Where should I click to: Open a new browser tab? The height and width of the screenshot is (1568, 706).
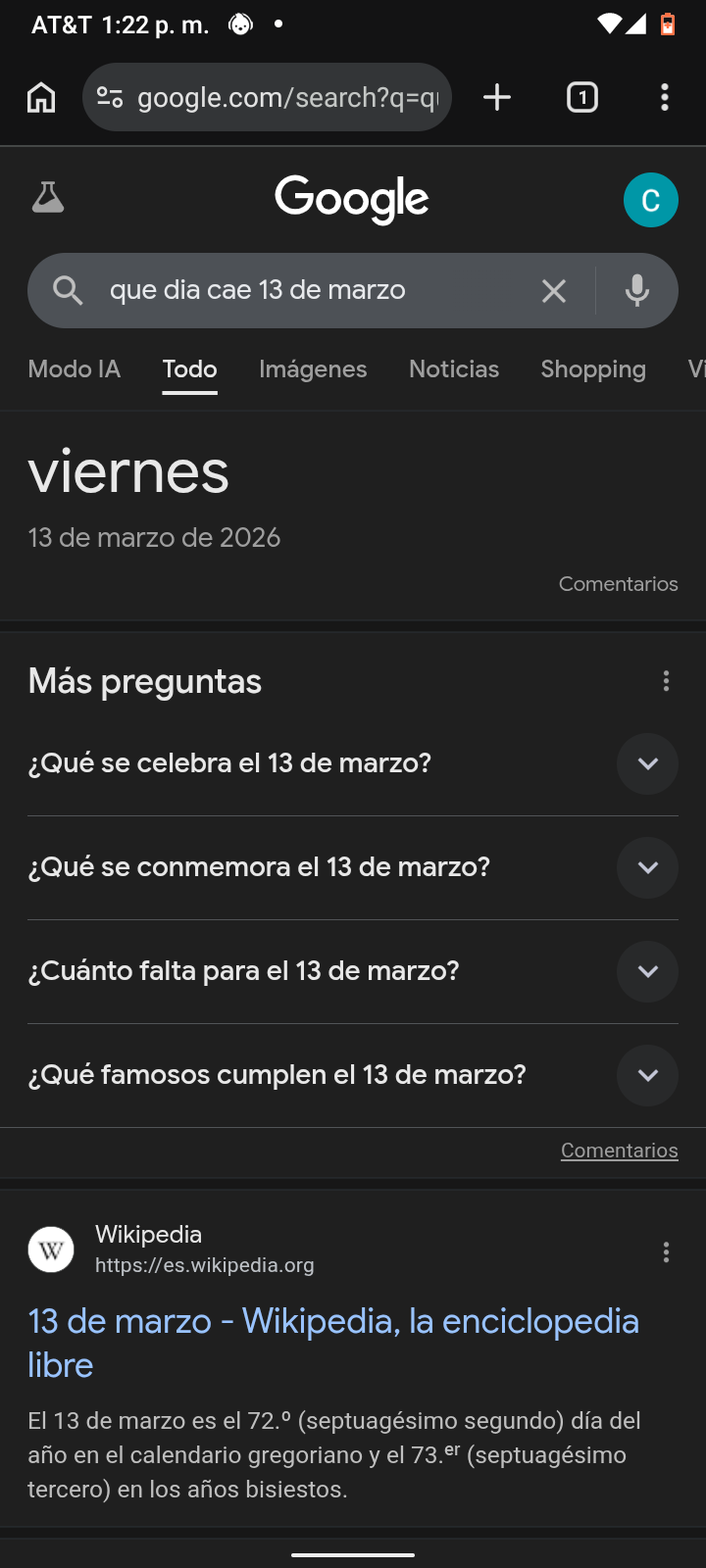pos(497,98)
